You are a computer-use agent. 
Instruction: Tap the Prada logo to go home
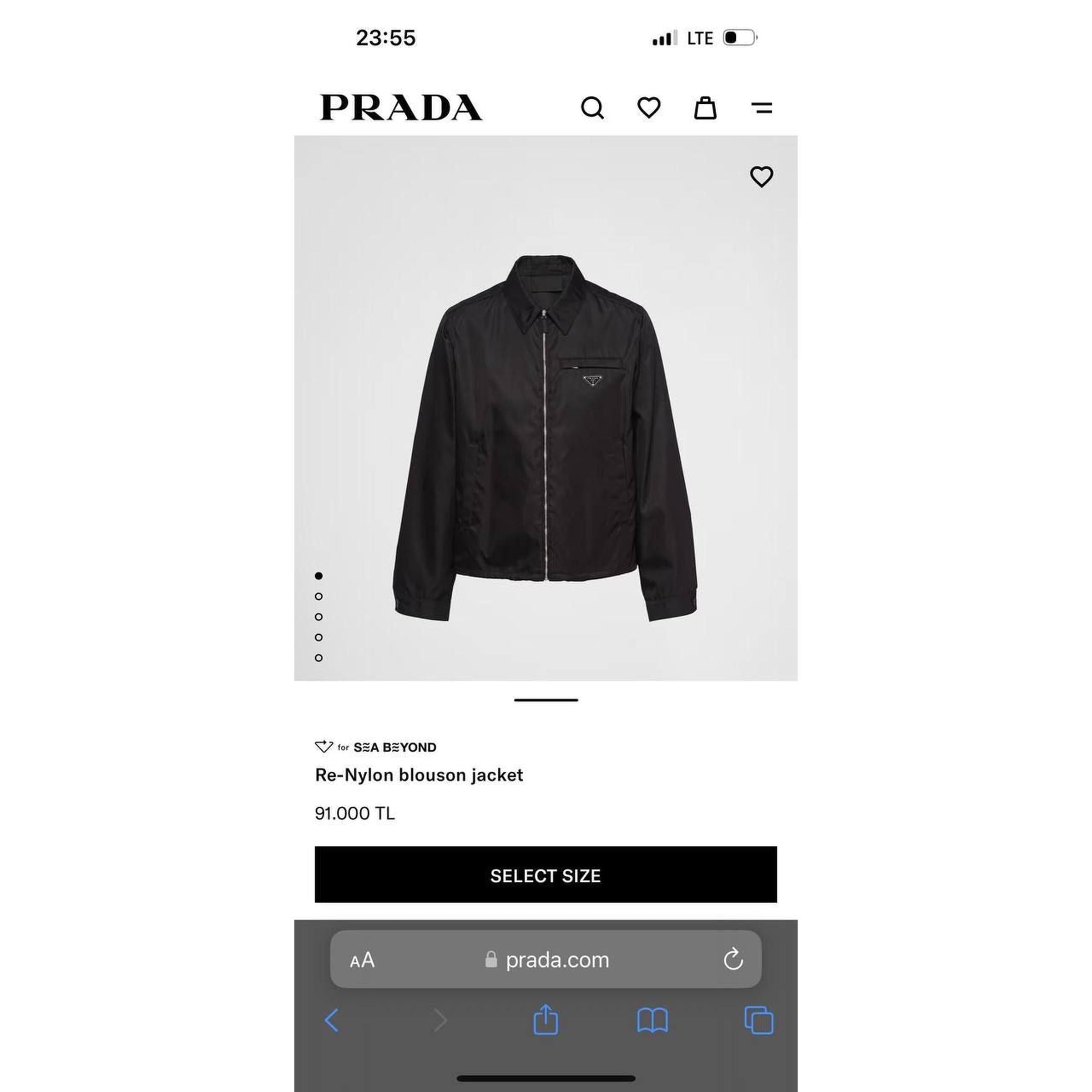pyautogui.click(x=401, y=107)
